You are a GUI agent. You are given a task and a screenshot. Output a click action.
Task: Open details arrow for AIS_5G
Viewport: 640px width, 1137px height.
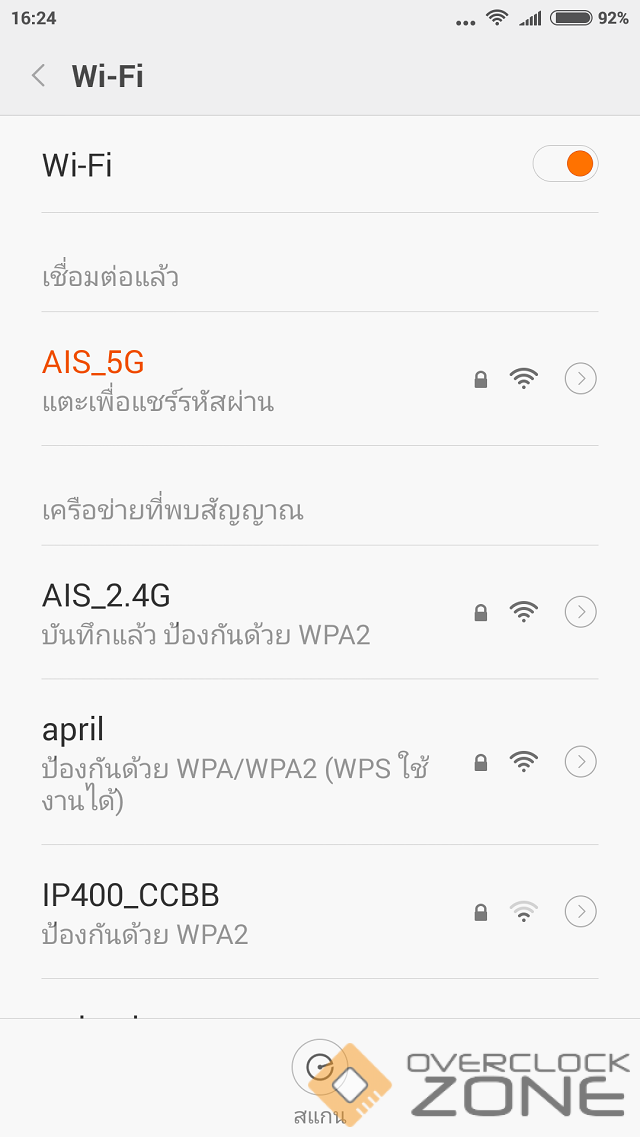(x=581, y=379)
